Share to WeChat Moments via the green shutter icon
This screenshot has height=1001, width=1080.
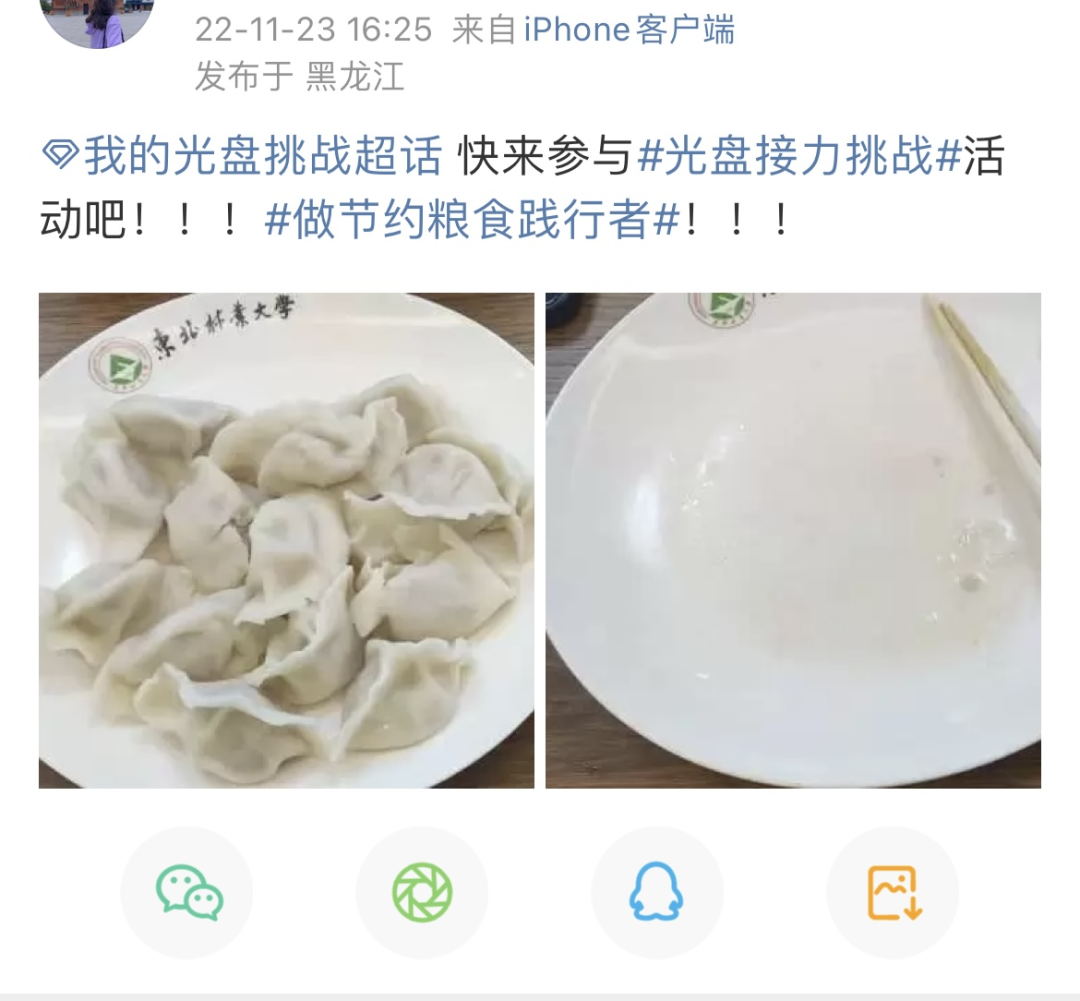point(422,892)
